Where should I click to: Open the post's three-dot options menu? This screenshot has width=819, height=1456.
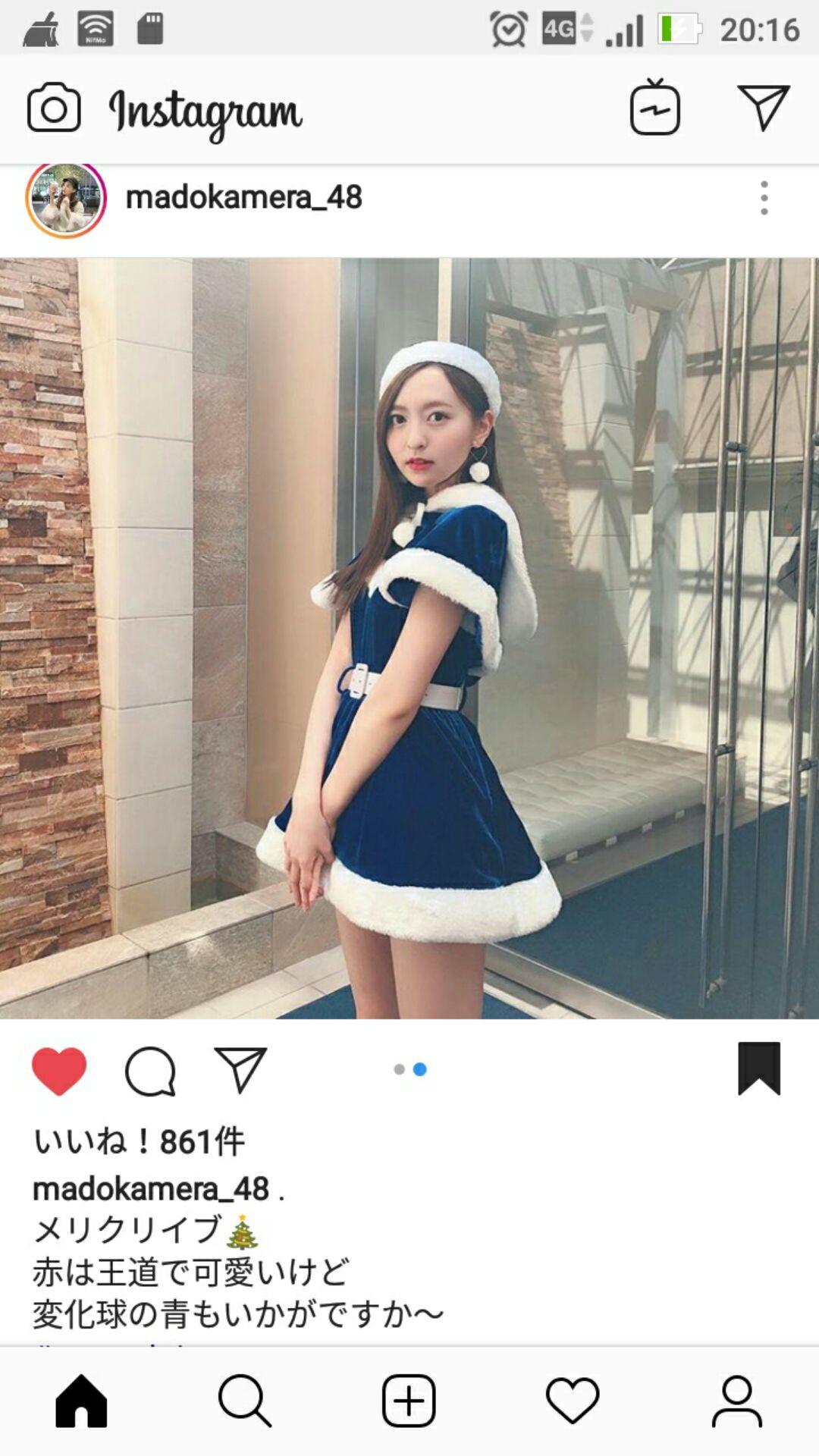click(764, 198)
